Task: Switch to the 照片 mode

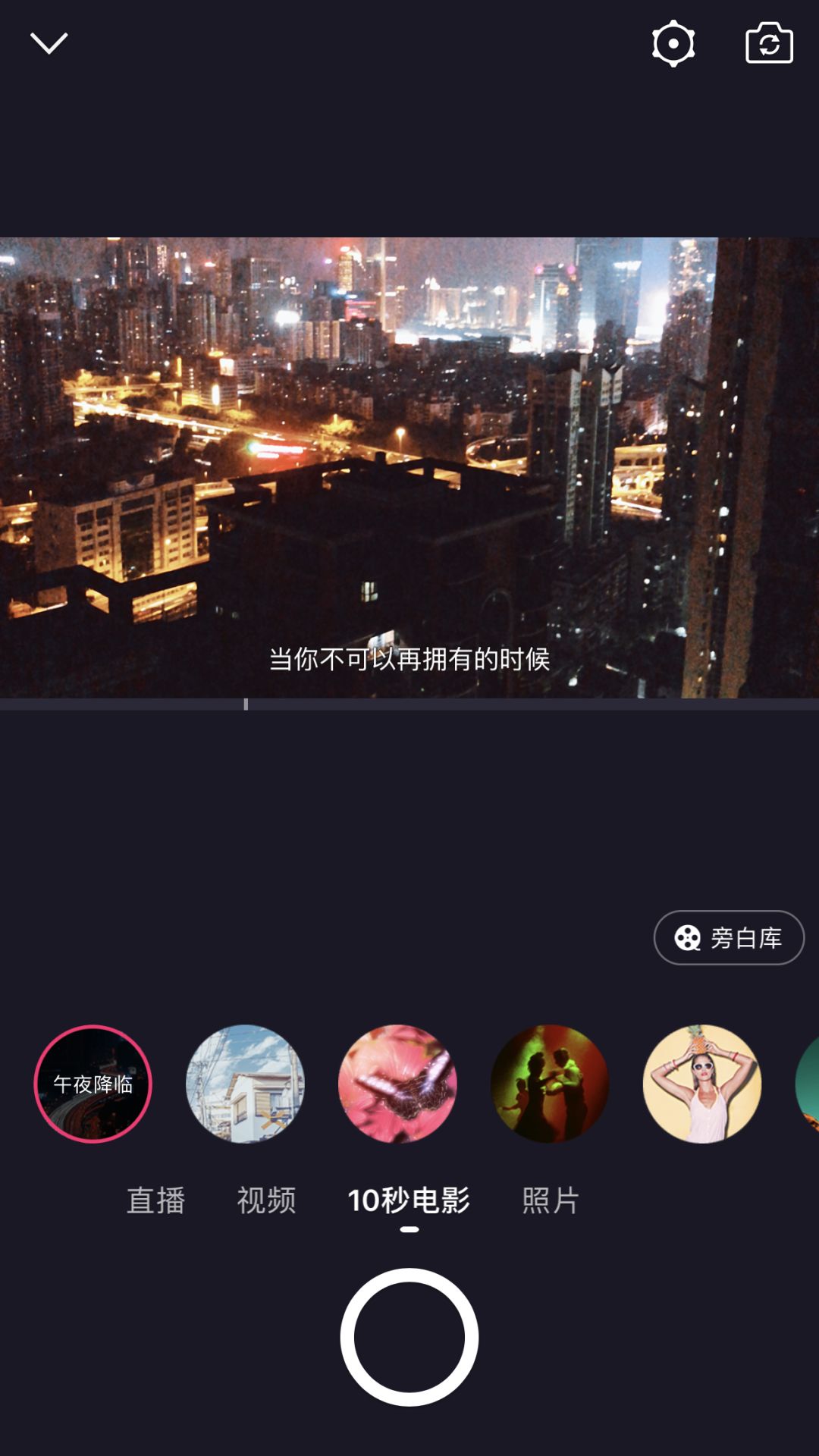Action: coord(551,1200)
